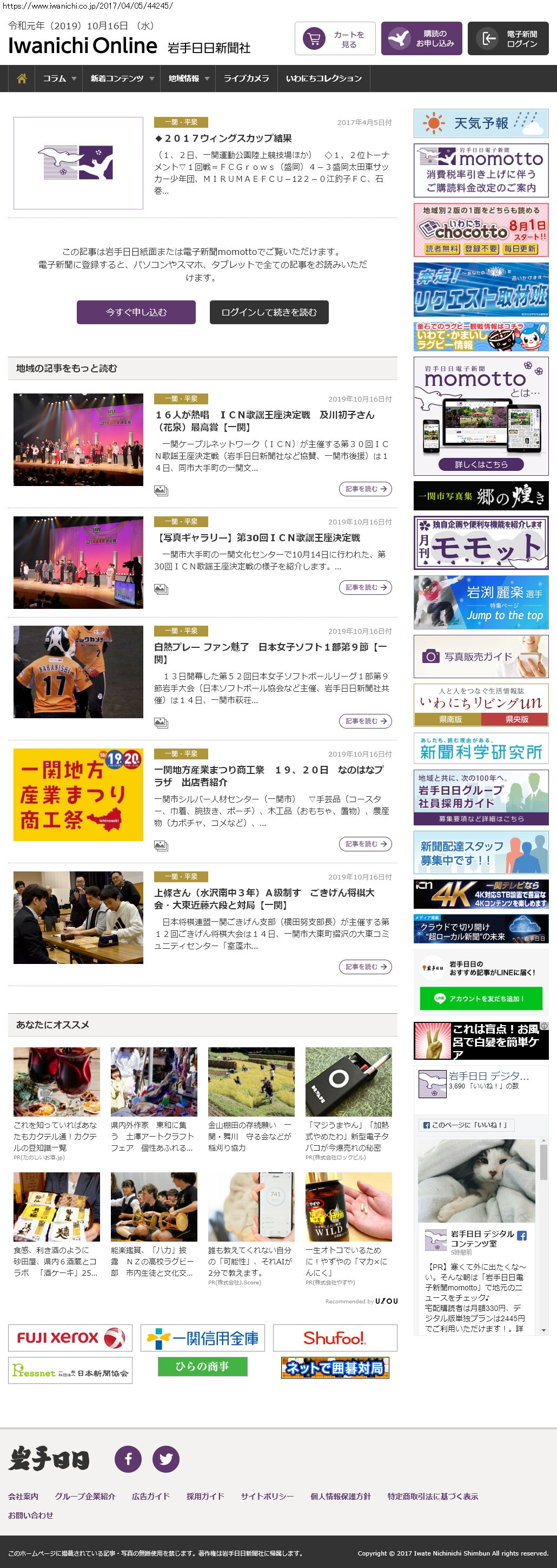Open いわにちコレクション page
This screenshot has height=1568, width=557.
click(323, 78)
